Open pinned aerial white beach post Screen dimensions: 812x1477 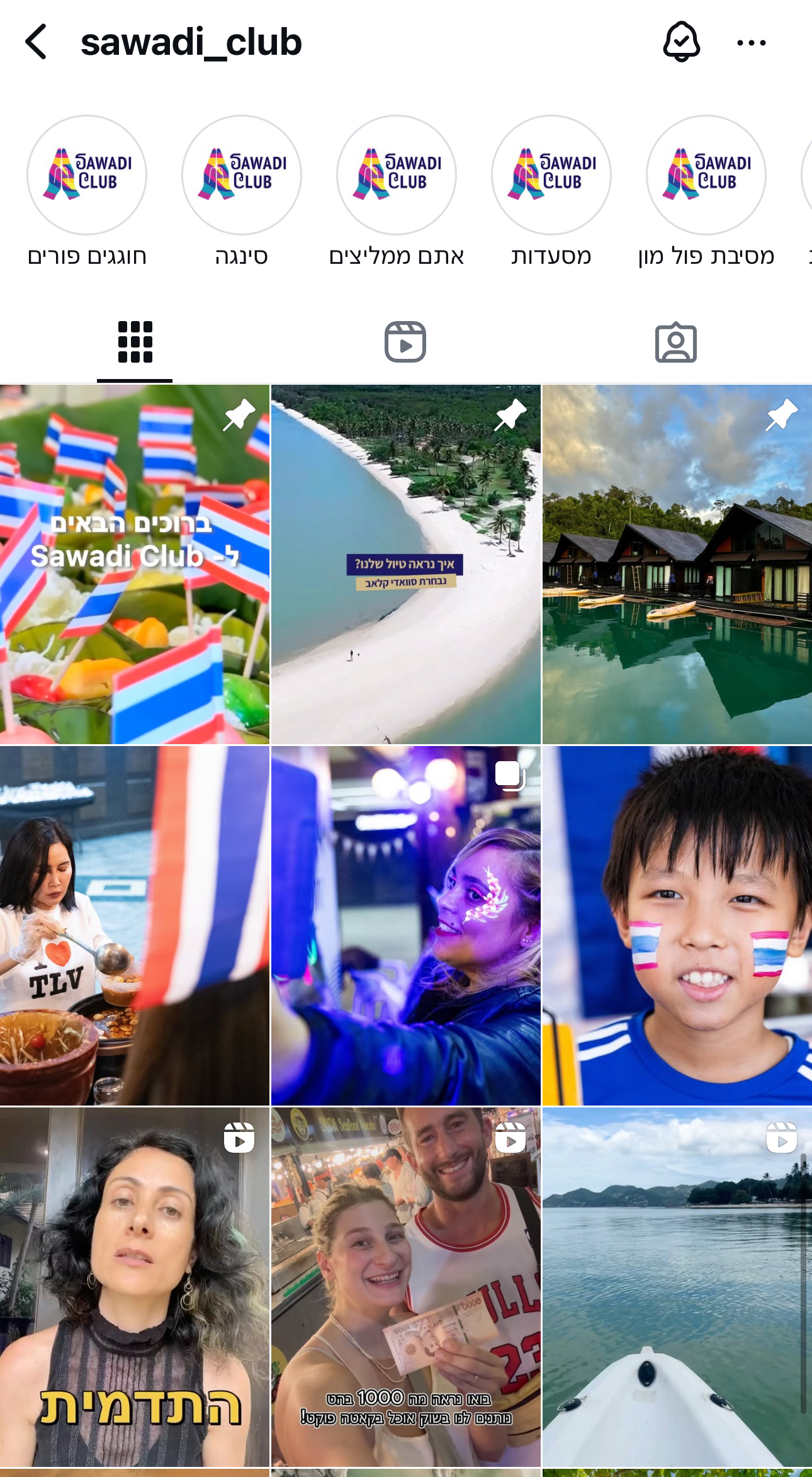405,565
